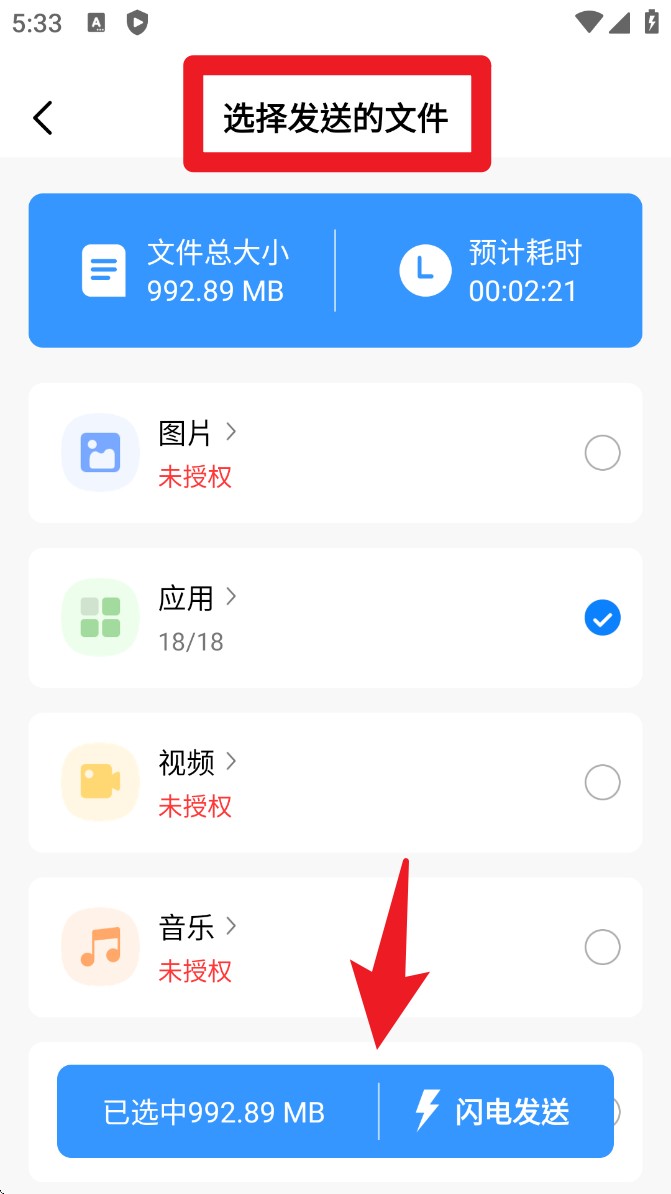This screenshot has width=671, height=1194.
Task: Select the 视频 checkbox
Action: point(602,782)
